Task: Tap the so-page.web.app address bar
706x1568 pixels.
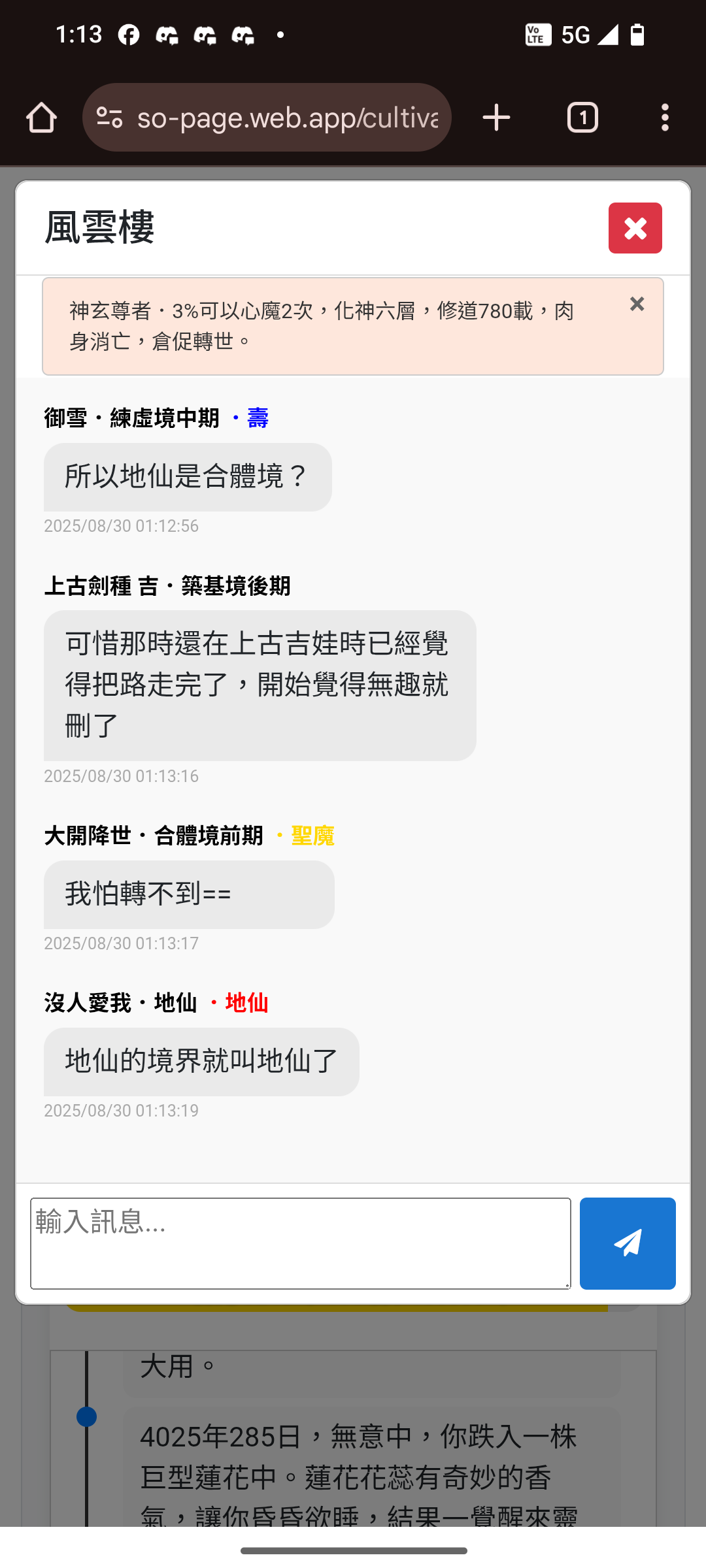Action: [x=288, y=118]
